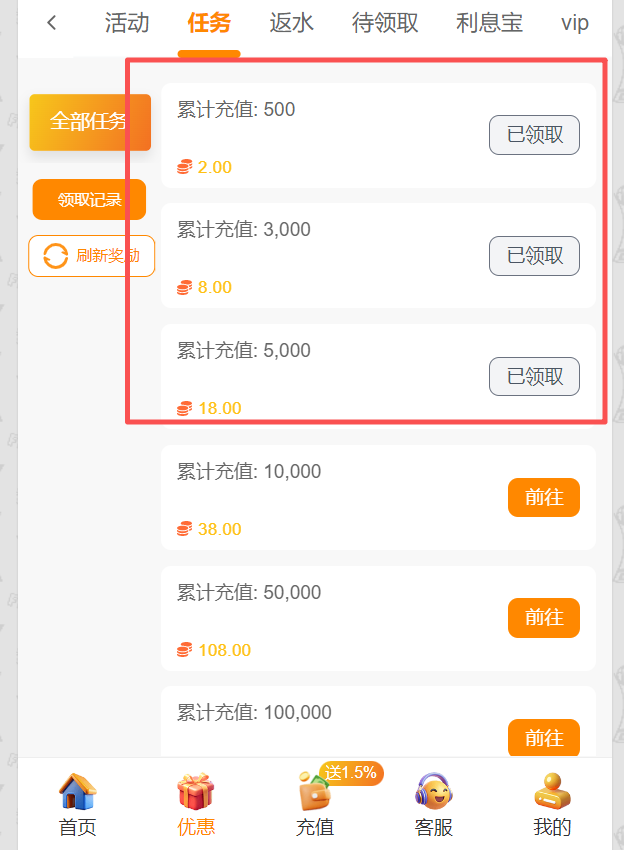The image size is (624, 850).
Task: Open the 利息宝 tab
Action: (x=489, y=23)
